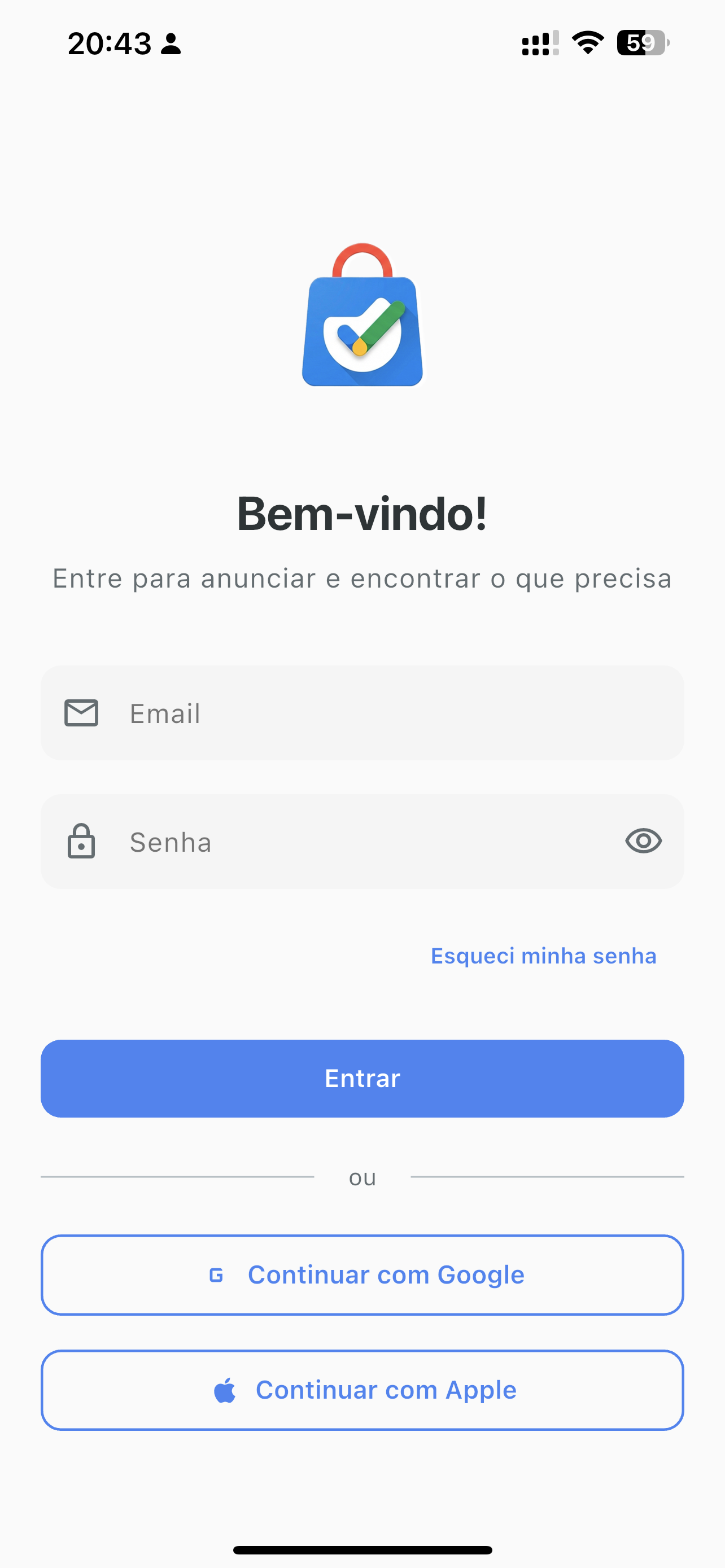This screenshot has width=725, height=1568.
Task: Click the envelope icon in the Email field
Action: tap(82, 713)
